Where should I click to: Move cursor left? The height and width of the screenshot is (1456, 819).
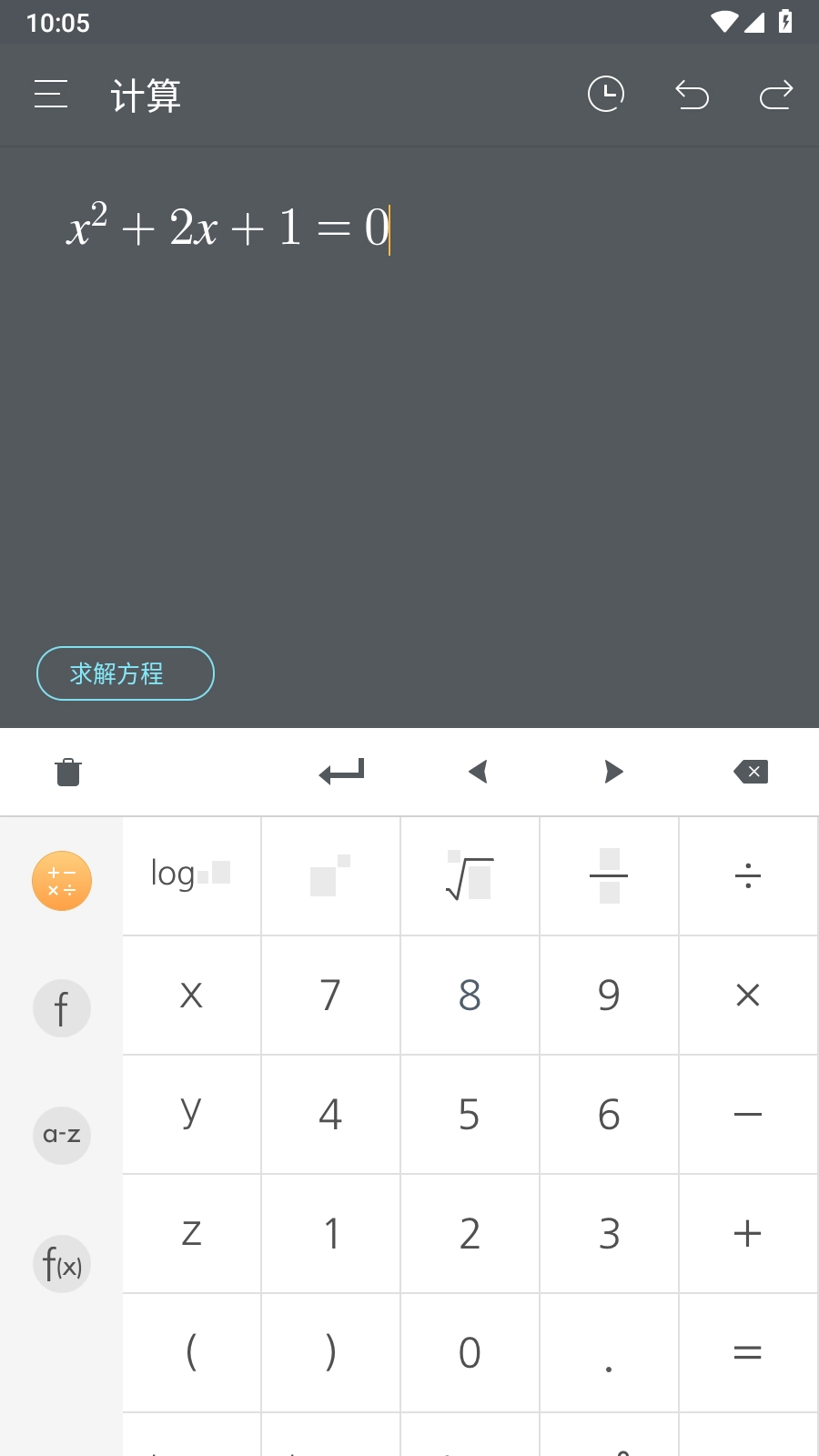pyautogui.click(x=478, y=773)
